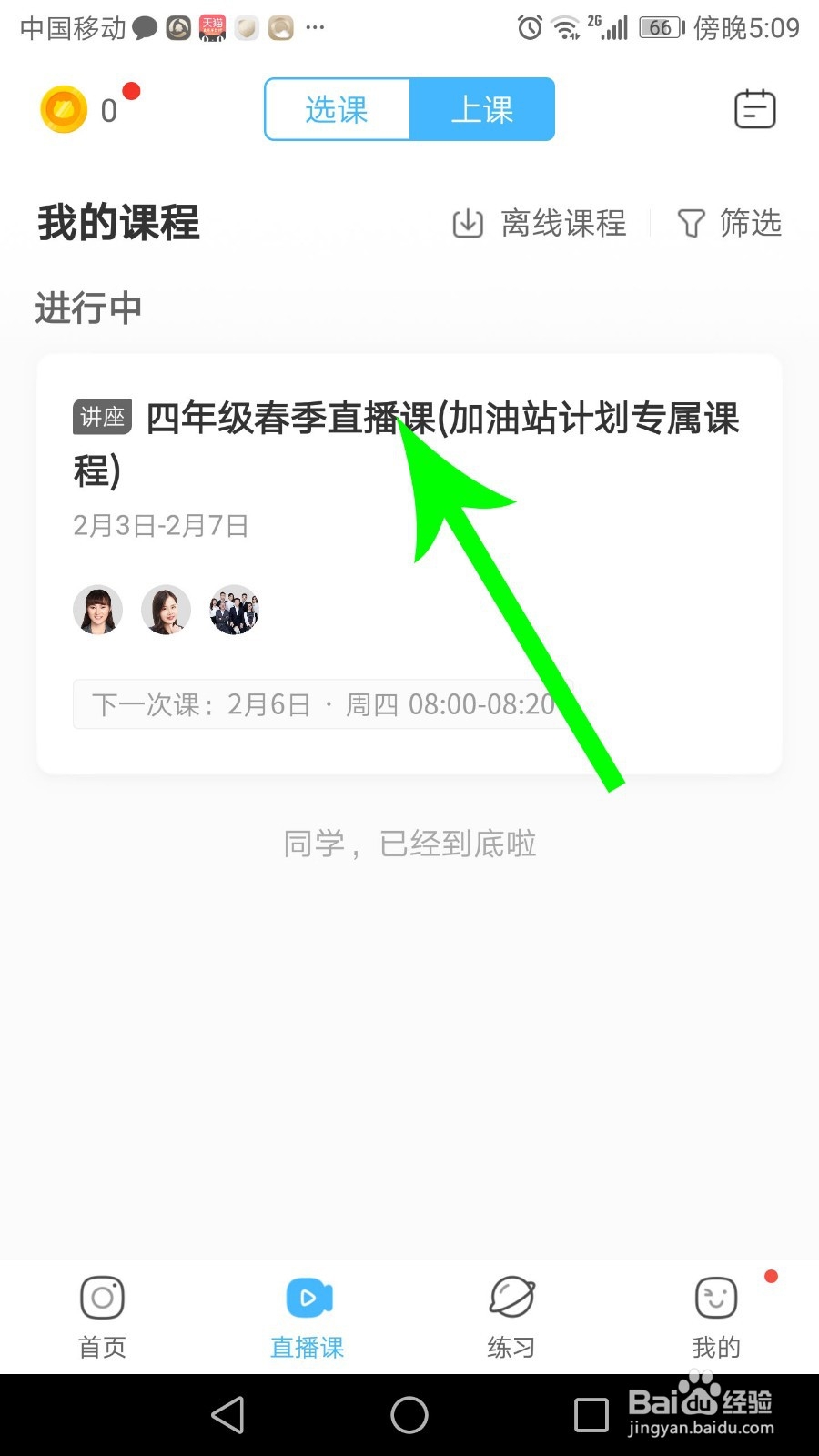Tap the first teacher avatar photo

click(x=97, y=610)
